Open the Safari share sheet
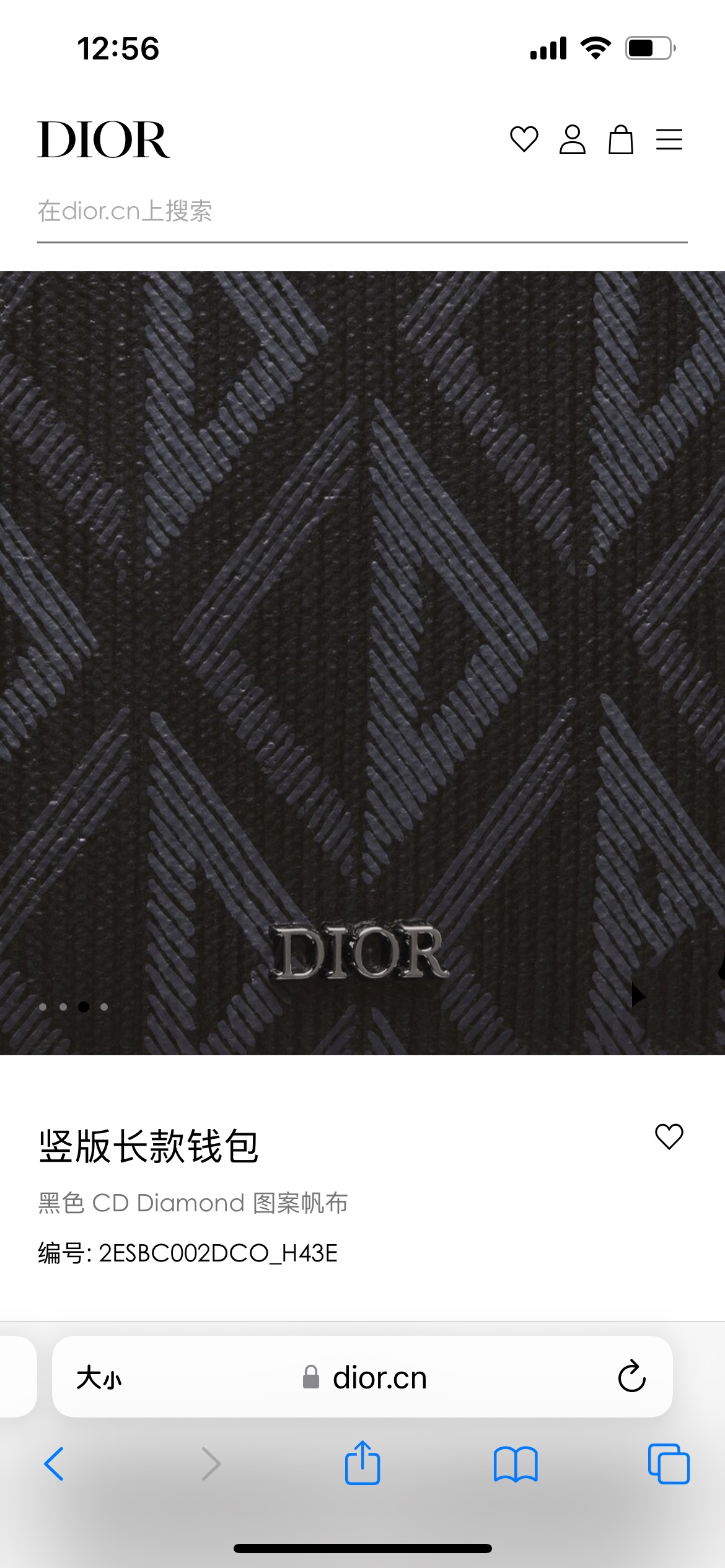 pyautogui.click(x=362, y=1463)
